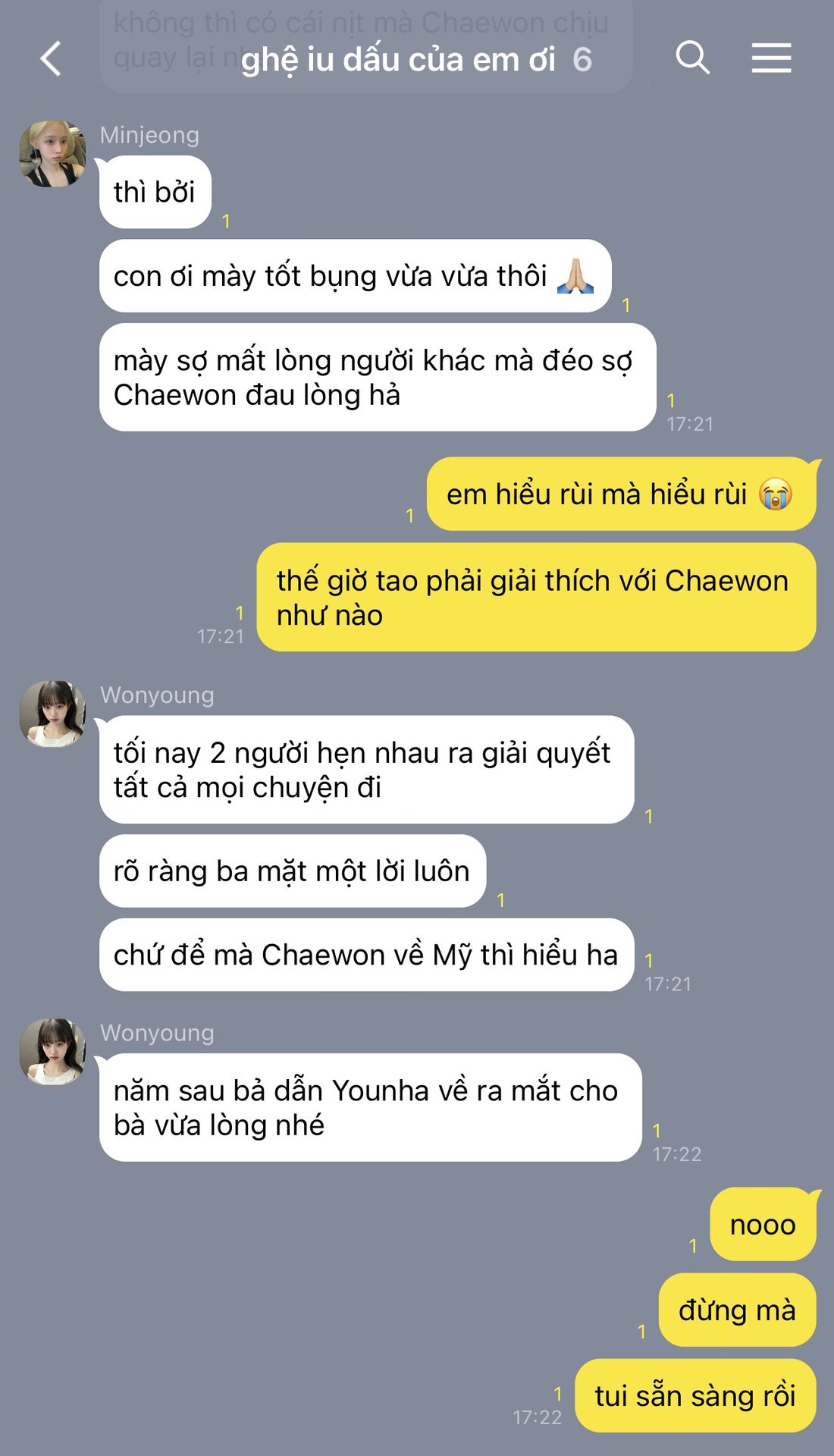Open Wonyoung's profile above 'năm sau bả dẫn'
This screenshot has width=834, height=1456.
pos(52,1051)
